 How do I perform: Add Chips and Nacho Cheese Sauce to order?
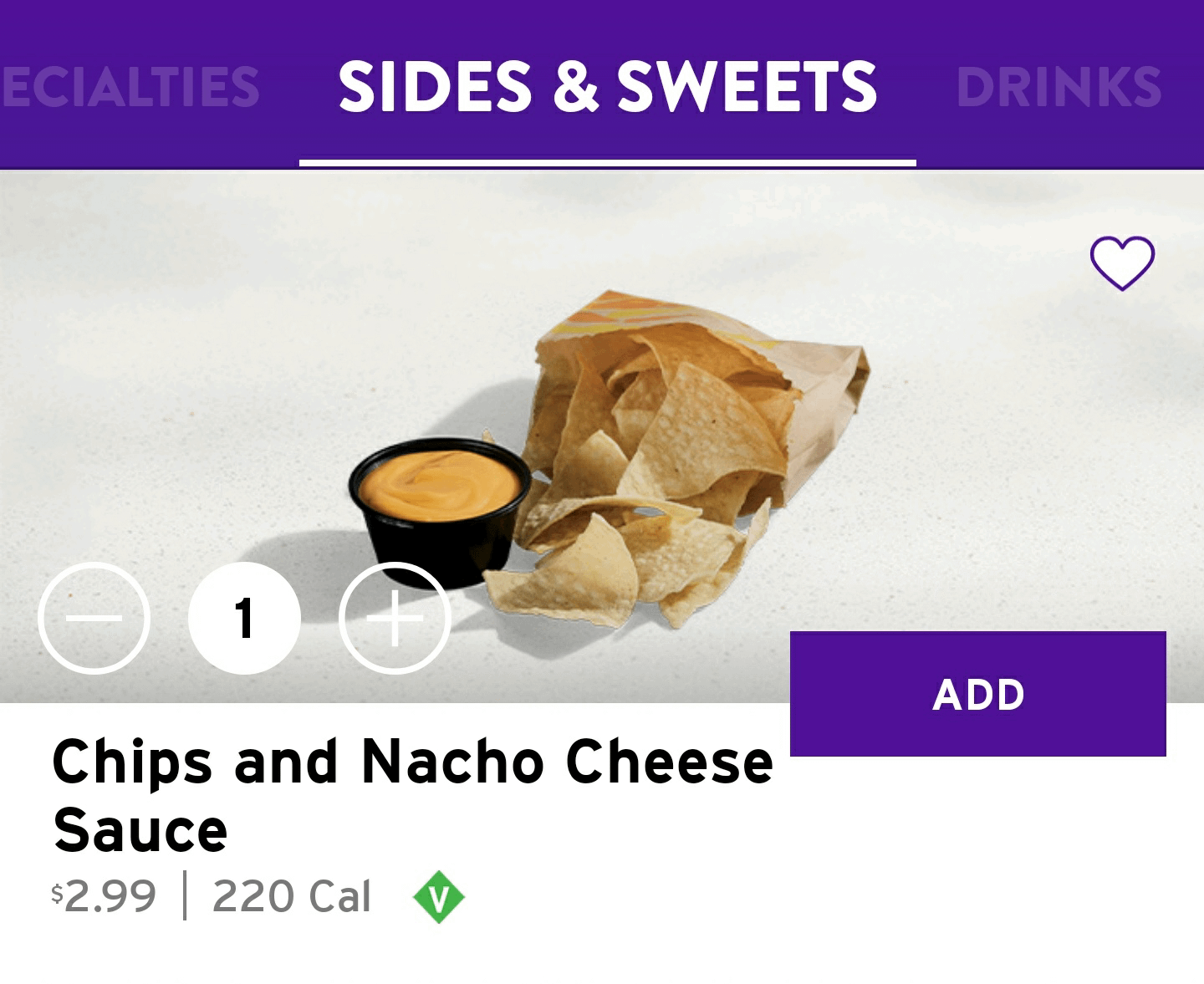tap(977, 694)
